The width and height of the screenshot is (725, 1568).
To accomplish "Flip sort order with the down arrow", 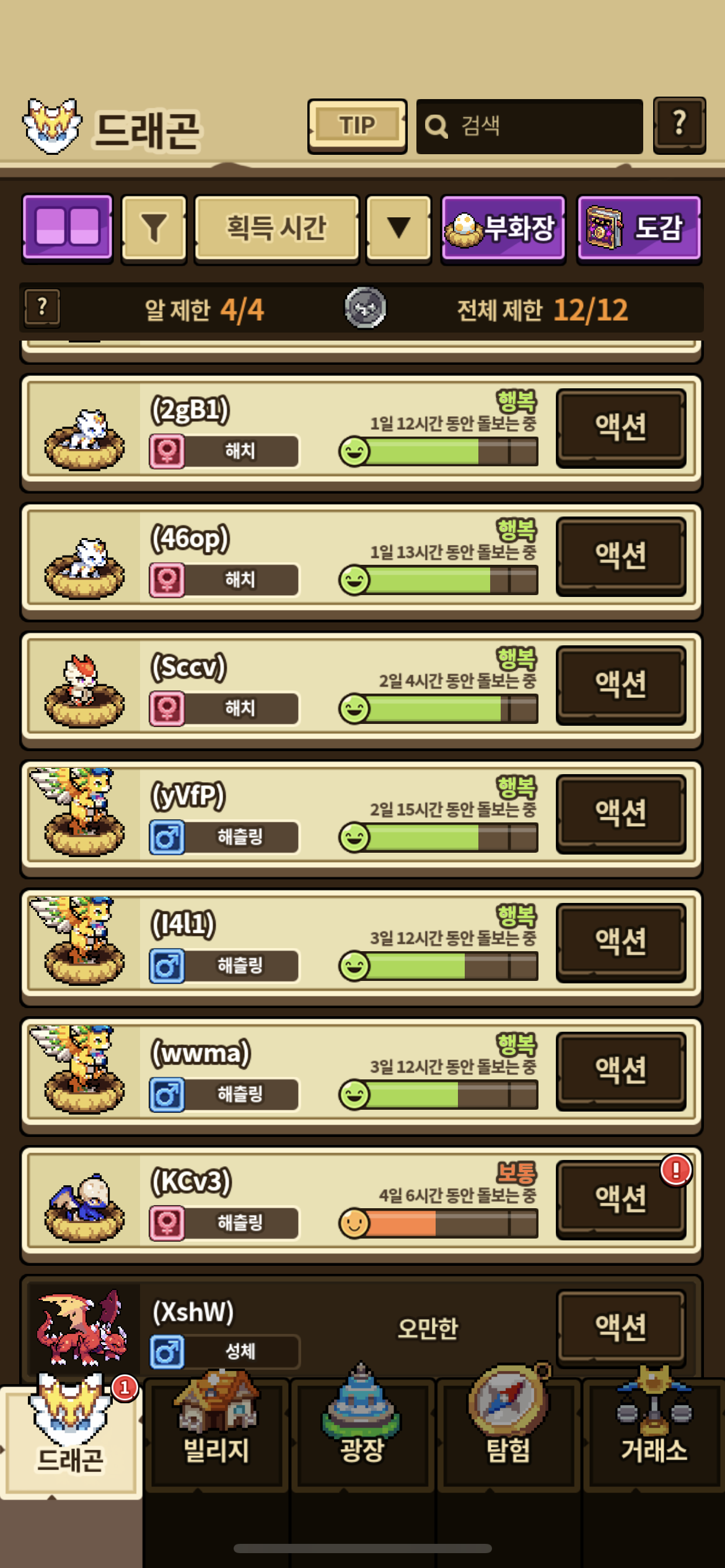I will pos(398,229).
